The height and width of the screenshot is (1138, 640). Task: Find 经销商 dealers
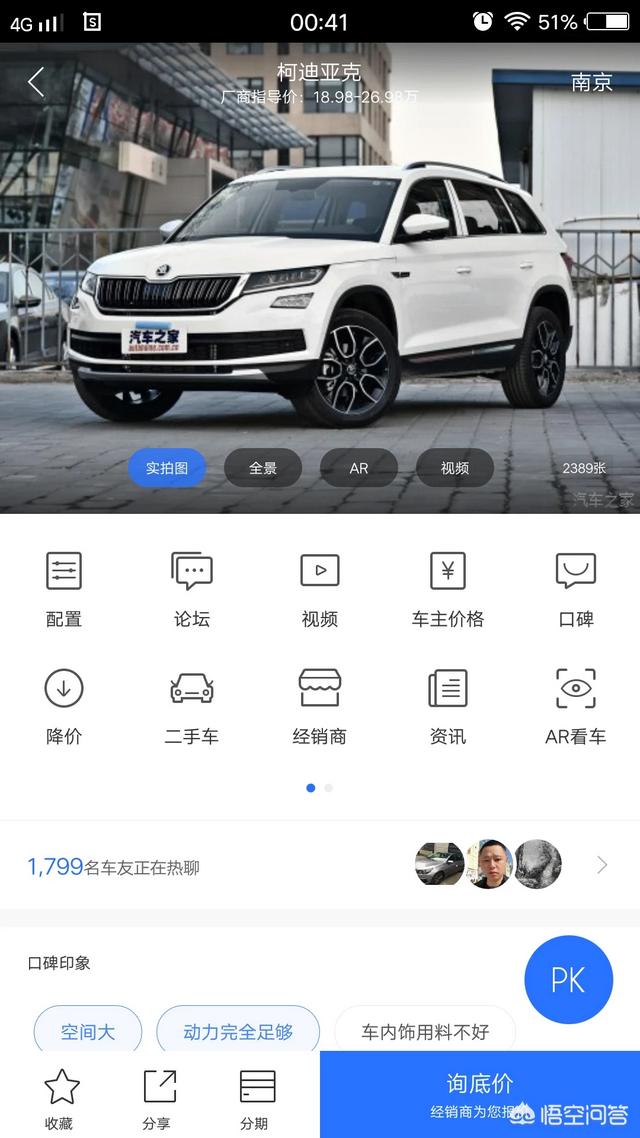320,706
